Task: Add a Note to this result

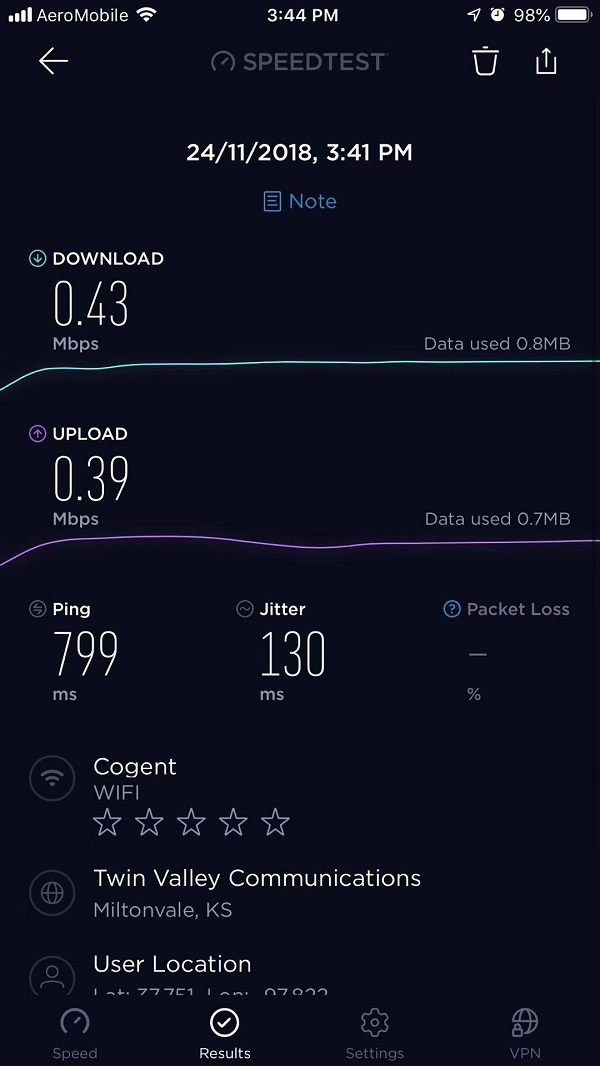Action: click(300, 201)
